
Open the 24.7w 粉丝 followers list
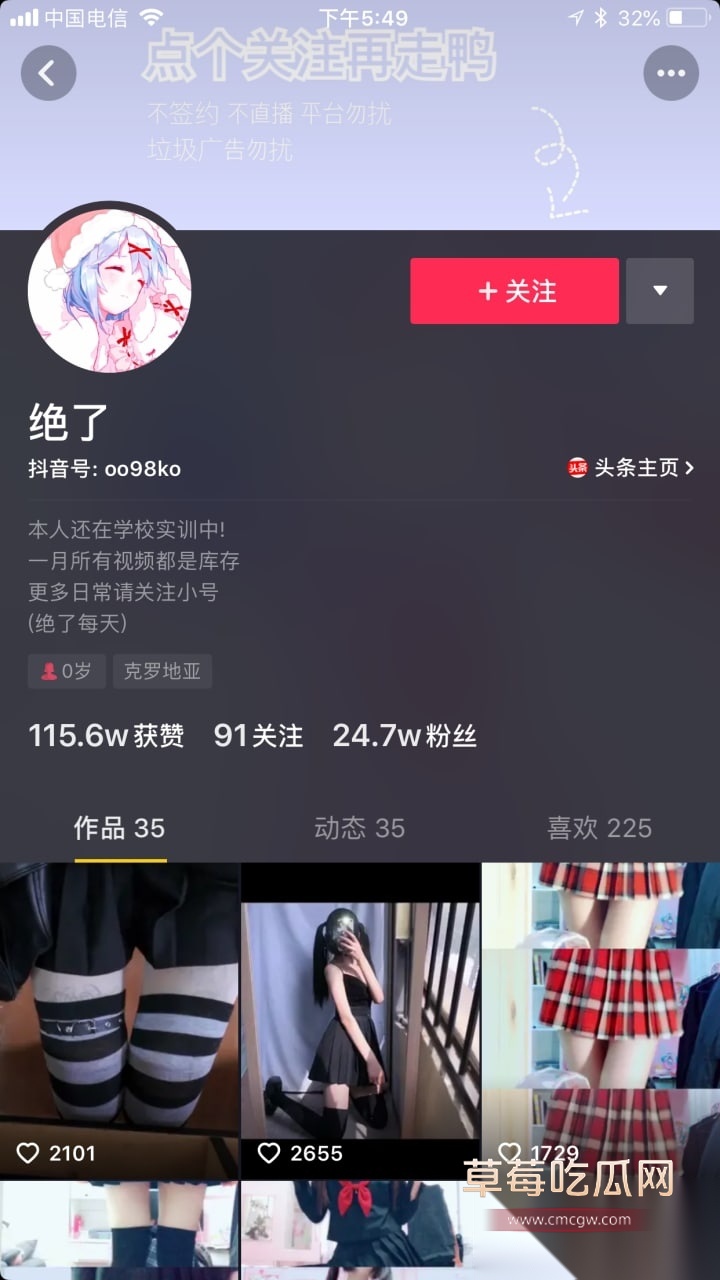pos(404,736)
